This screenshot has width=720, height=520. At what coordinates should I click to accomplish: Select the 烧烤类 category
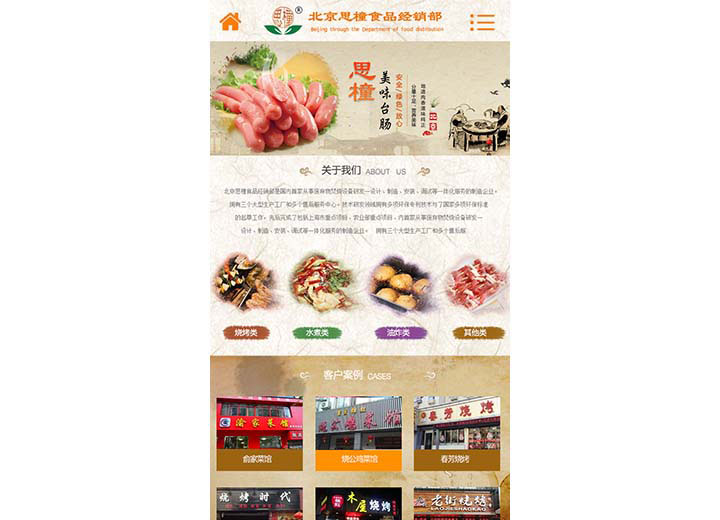[x=246, y=332]
